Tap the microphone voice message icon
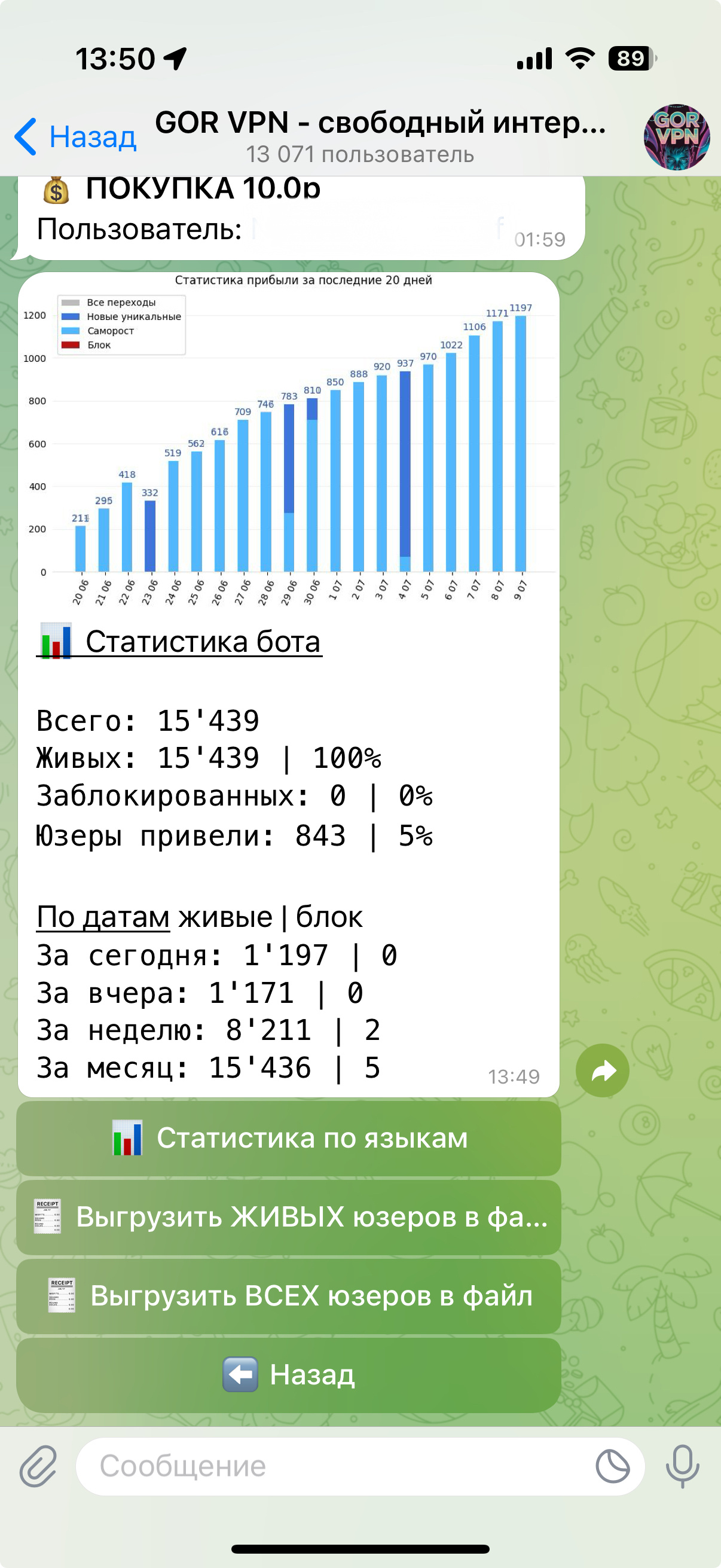Image resolution: width=721 pixels, height=1568 pixels. pyautogui.click(x=683, y=1466)
